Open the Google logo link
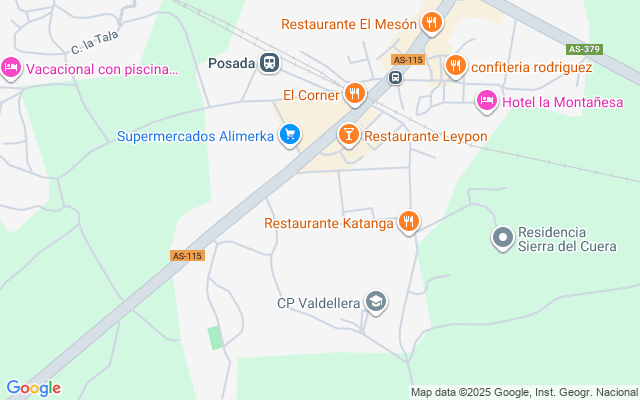Screen dimensions: 640x400 coord(33,388)
